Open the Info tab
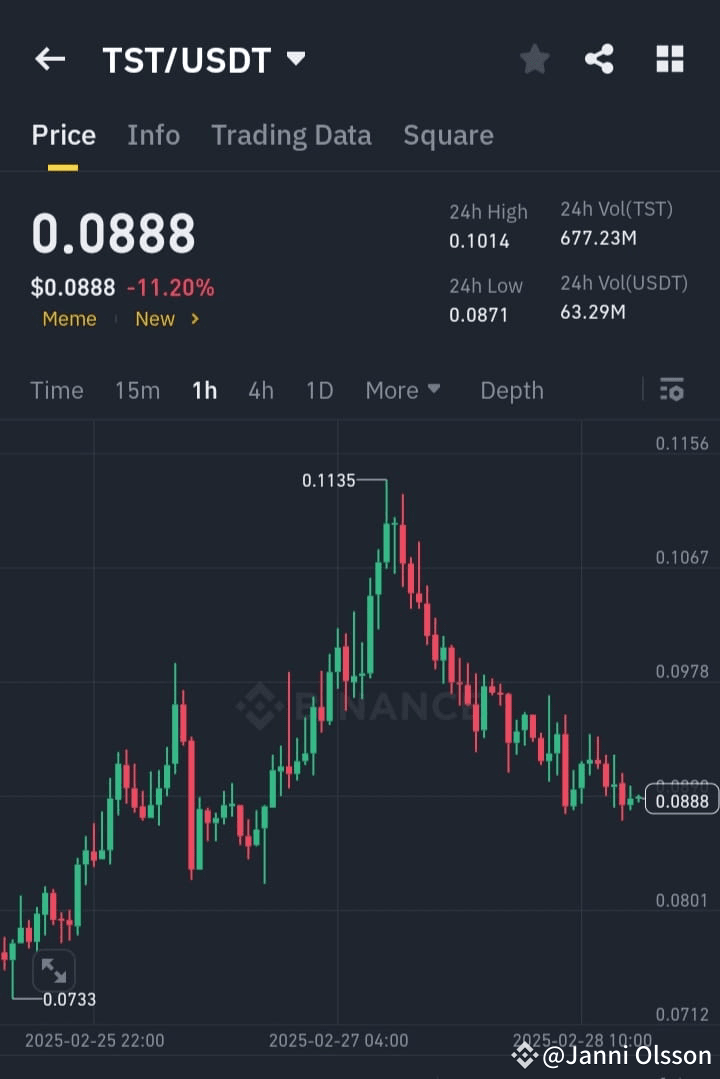720x1079 pixels. (153, 135)
